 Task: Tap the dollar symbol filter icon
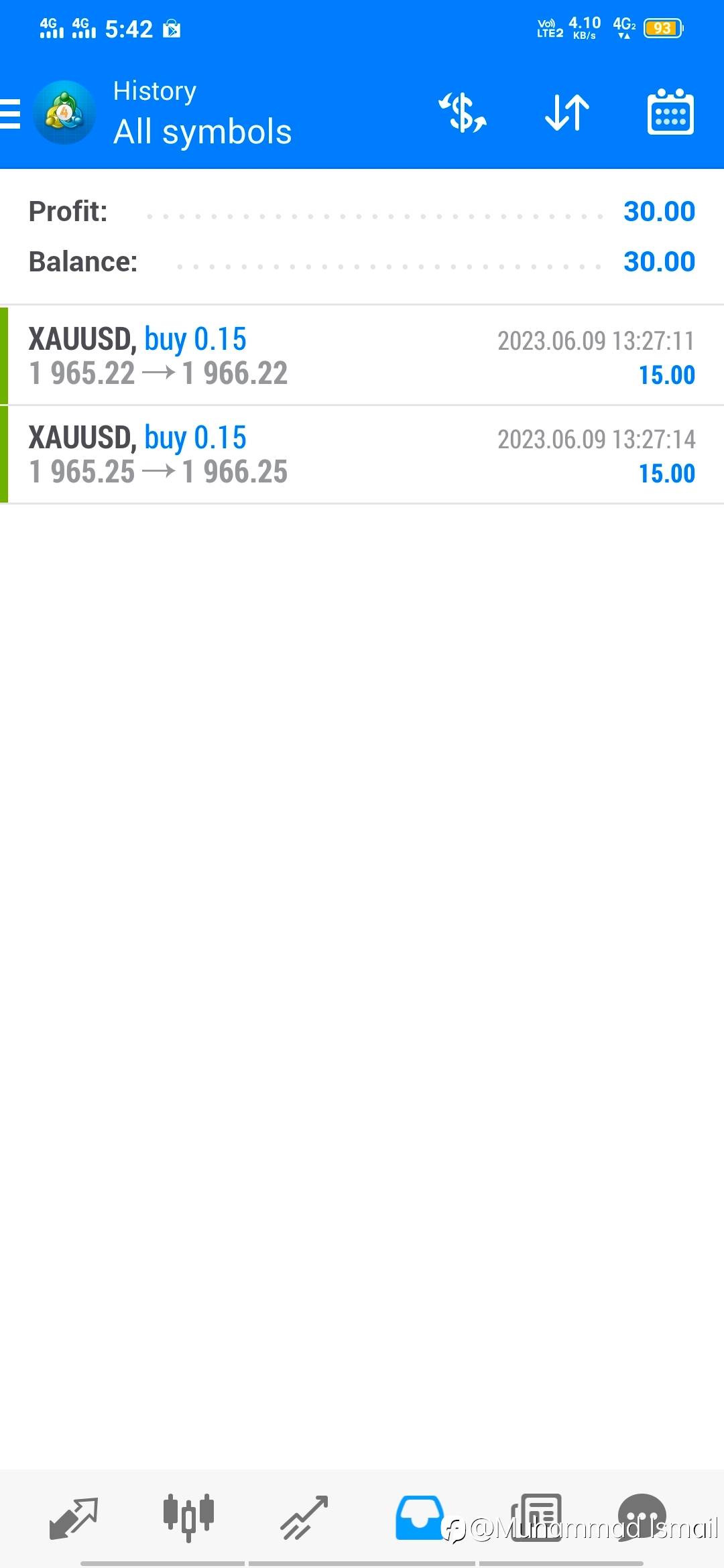click(x=463, y=113)
